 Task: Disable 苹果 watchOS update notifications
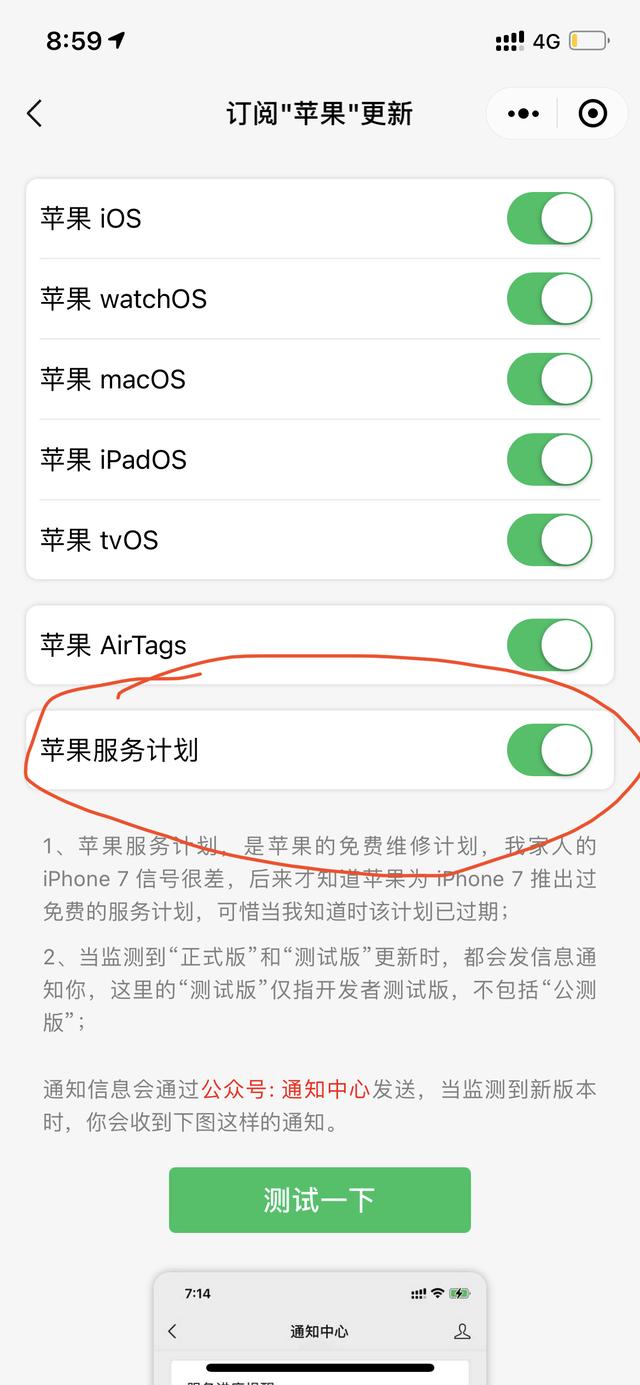coord(549,299)
